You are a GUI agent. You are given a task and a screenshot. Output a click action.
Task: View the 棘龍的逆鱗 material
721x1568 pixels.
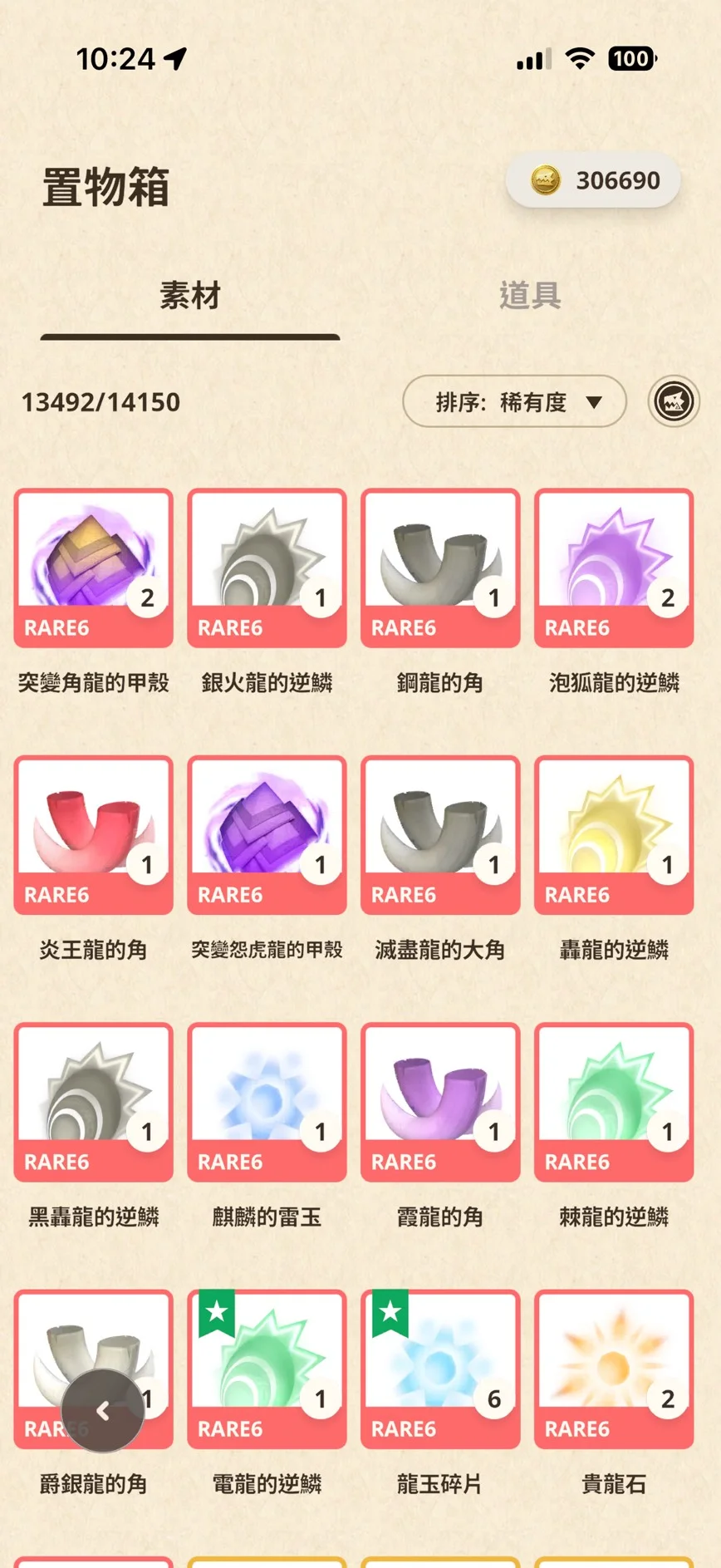(x=614, y=1102)
